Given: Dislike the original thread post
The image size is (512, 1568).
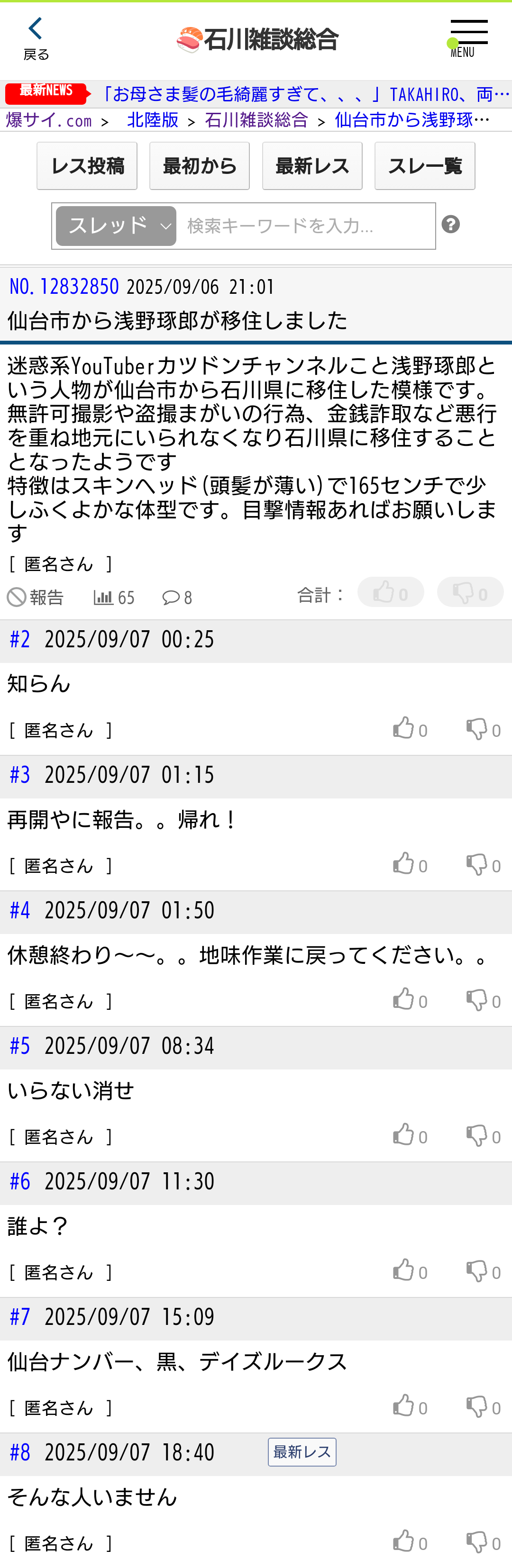Looking at the screenshot, I should coord(470,592).
